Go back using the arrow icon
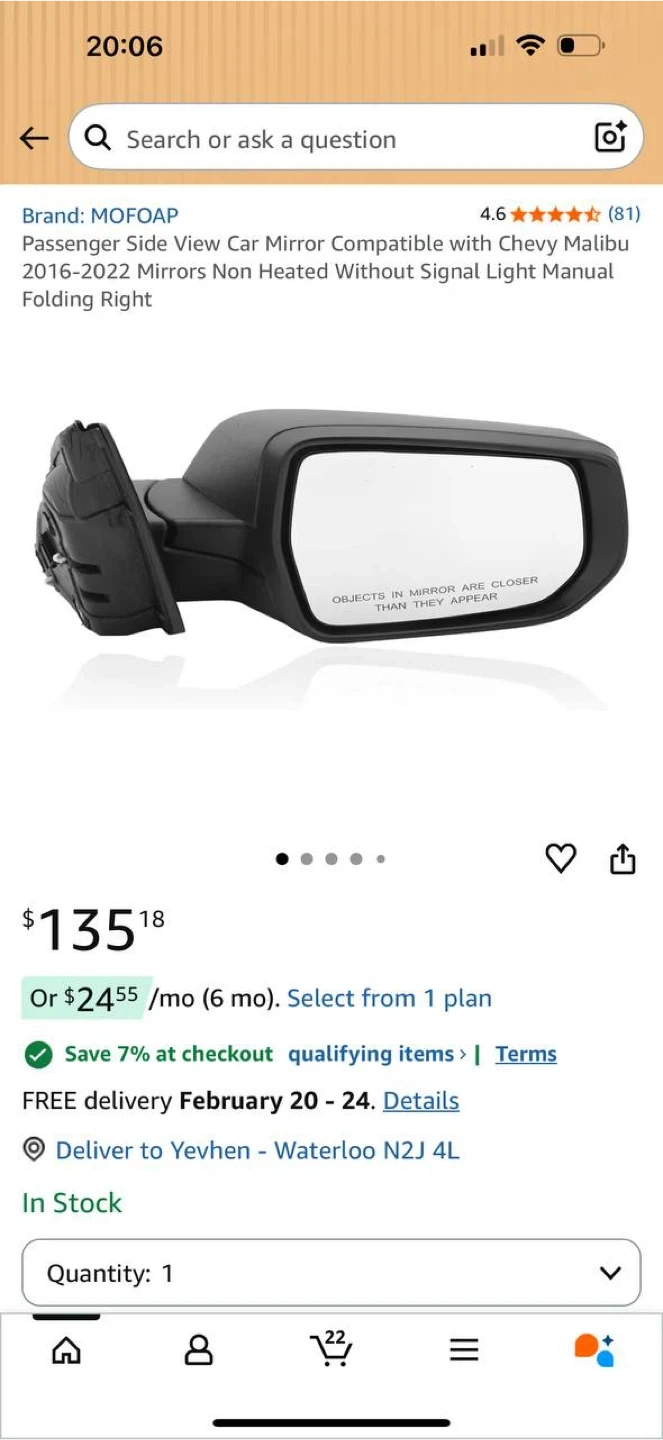Image resolution: width=663 pixels, height=1440 pixels. click(x=34, y=139)
